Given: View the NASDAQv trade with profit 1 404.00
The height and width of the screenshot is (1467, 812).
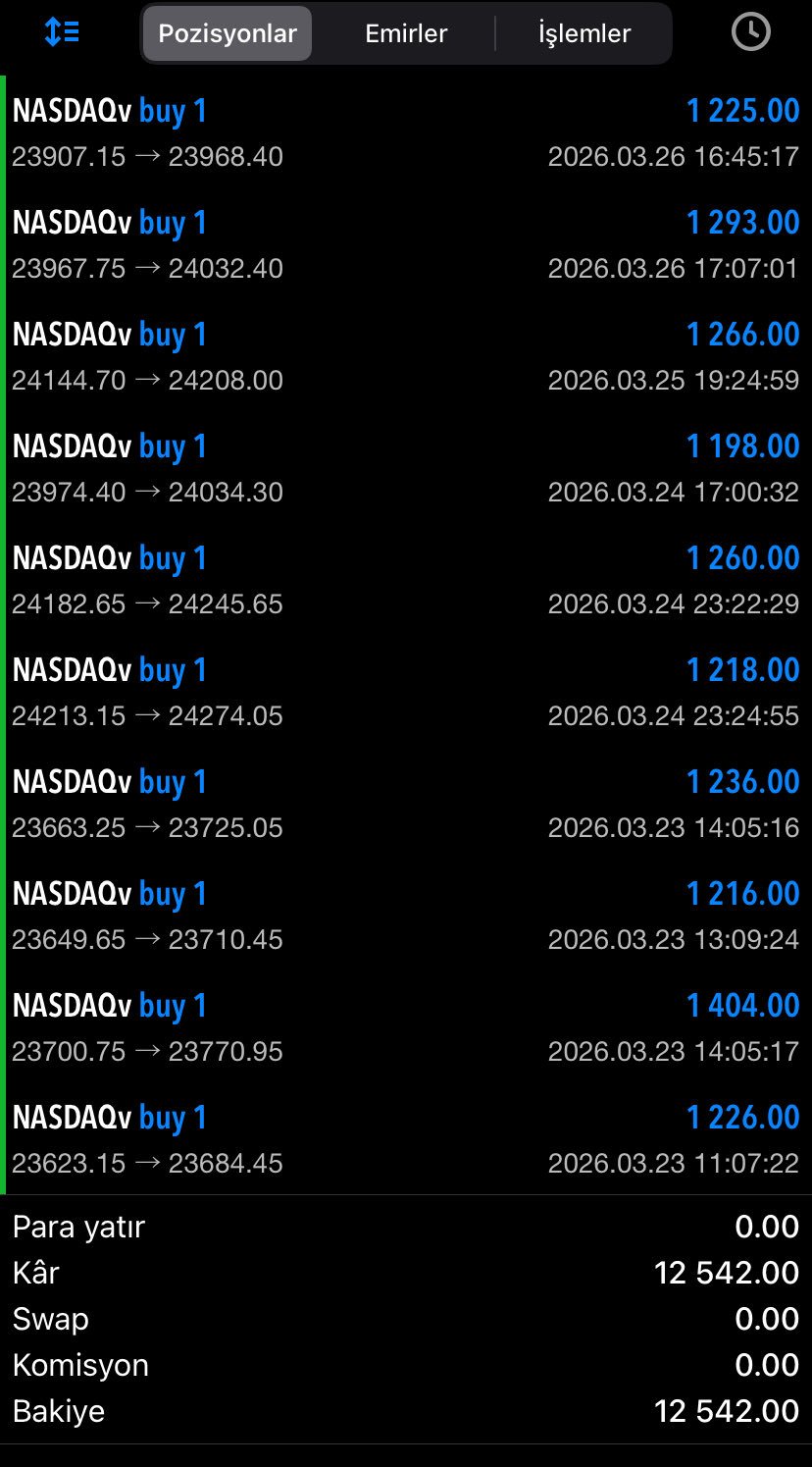Looking at the screenshot, I should point(406,1027).
